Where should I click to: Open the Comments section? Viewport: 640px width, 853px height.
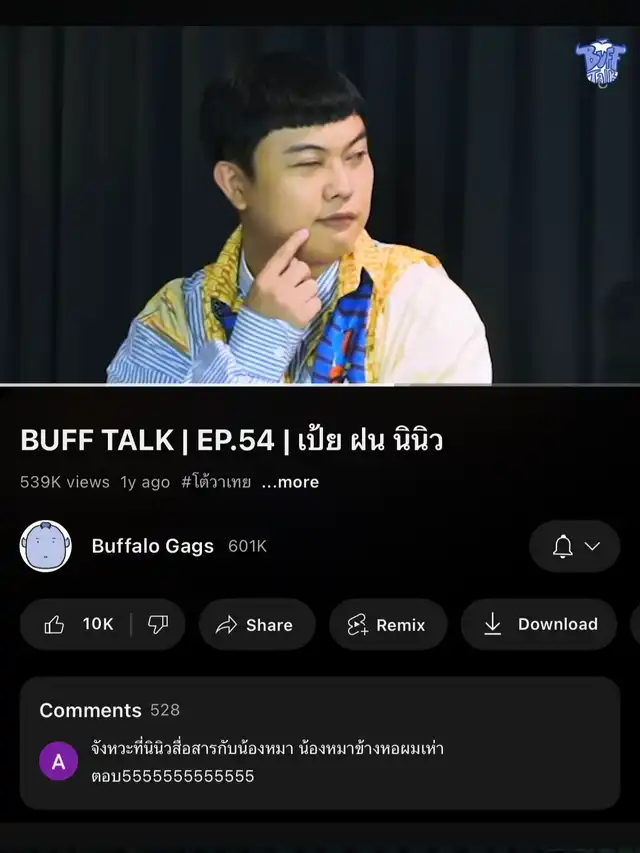click(319, 742)
